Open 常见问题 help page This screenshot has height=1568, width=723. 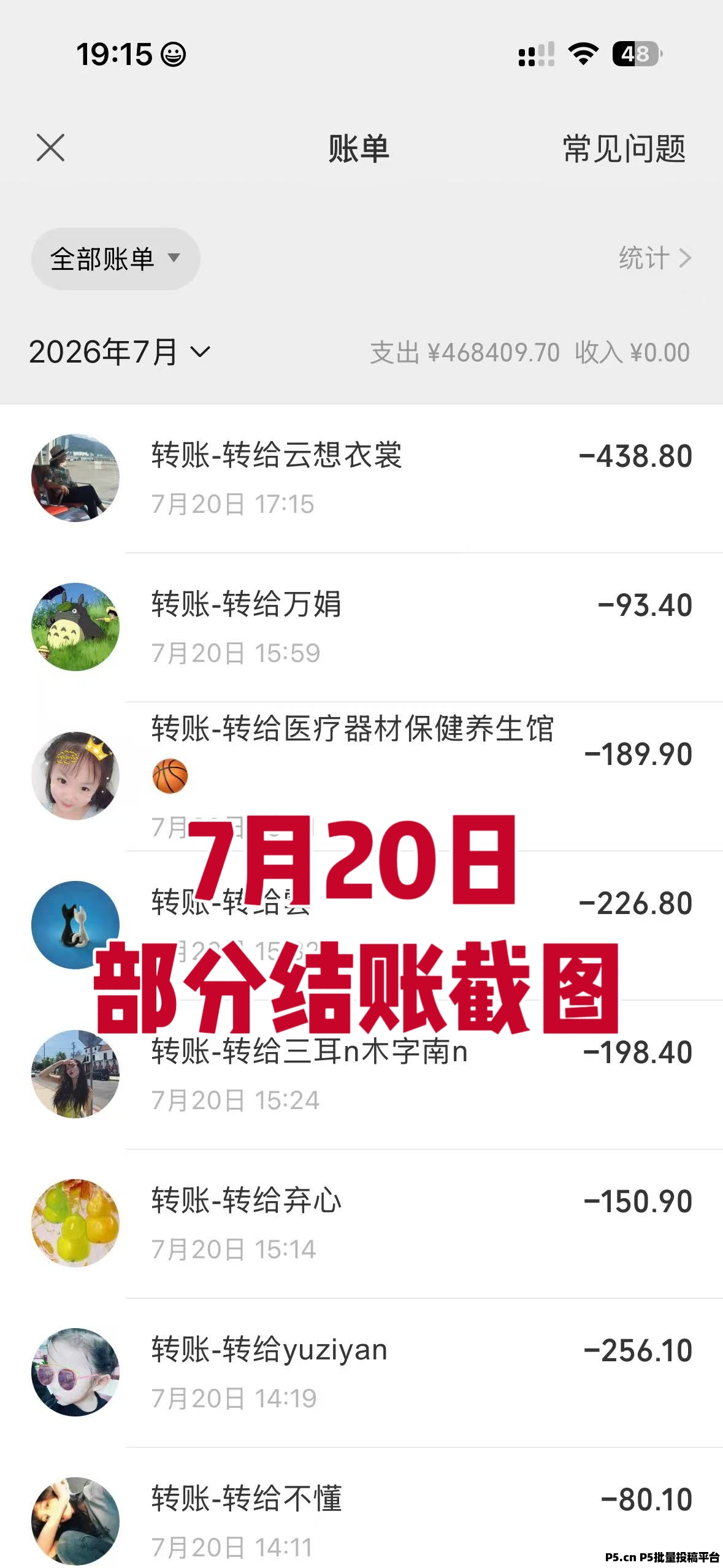pyautogui.click(x=624, y=149)
